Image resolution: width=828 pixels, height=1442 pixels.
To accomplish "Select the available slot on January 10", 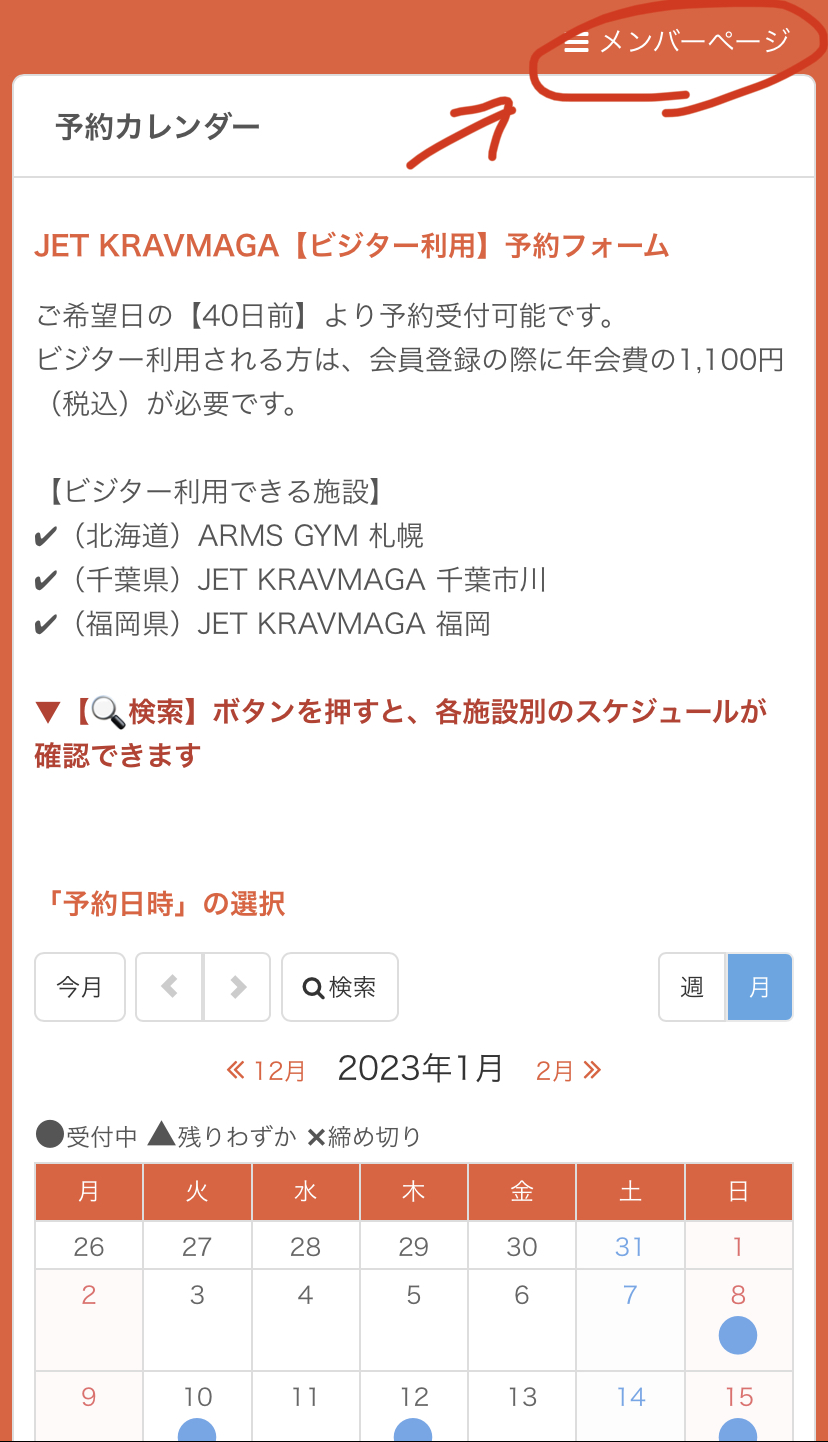I will [x=197, y=1430].
